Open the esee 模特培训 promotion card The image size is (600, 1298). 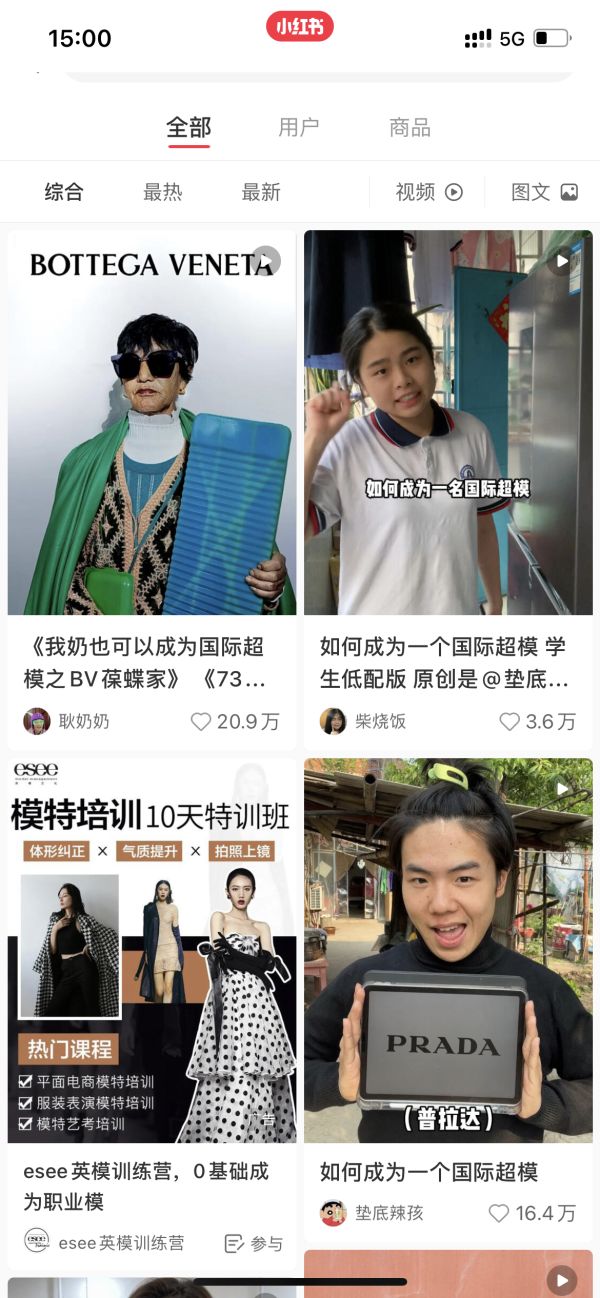coord(152,950)
